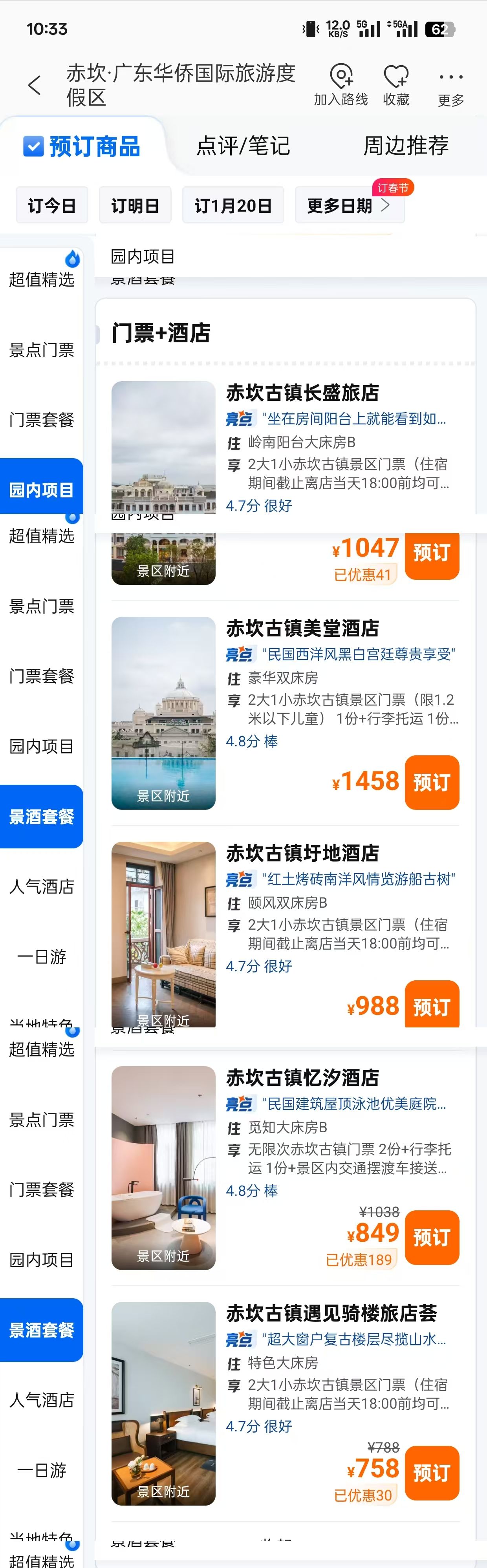Choose the 订明日 date chip
The height and width of the screenshot is (1568, 487).
pos(135,206)
